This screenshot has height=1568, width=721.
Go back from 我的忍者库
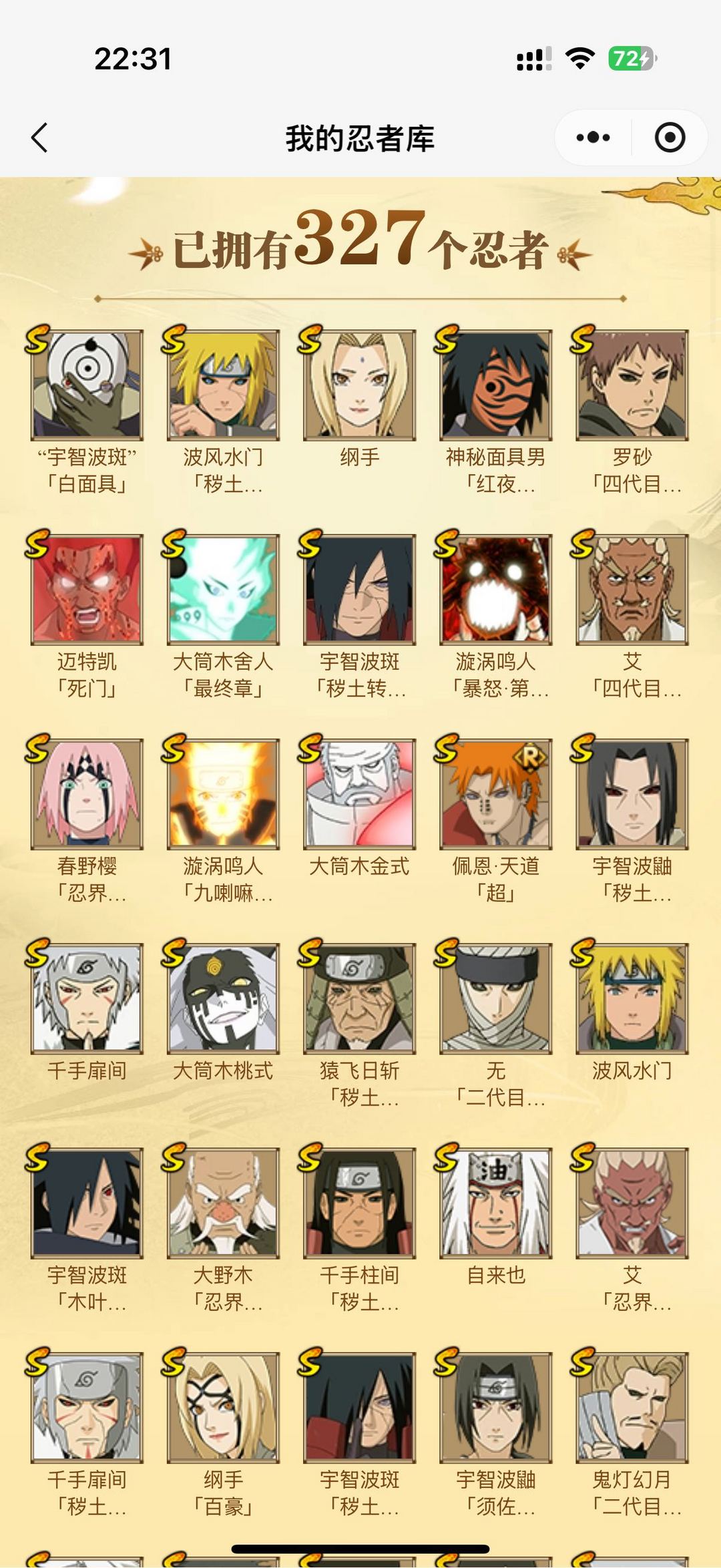[x=40, y=138]
